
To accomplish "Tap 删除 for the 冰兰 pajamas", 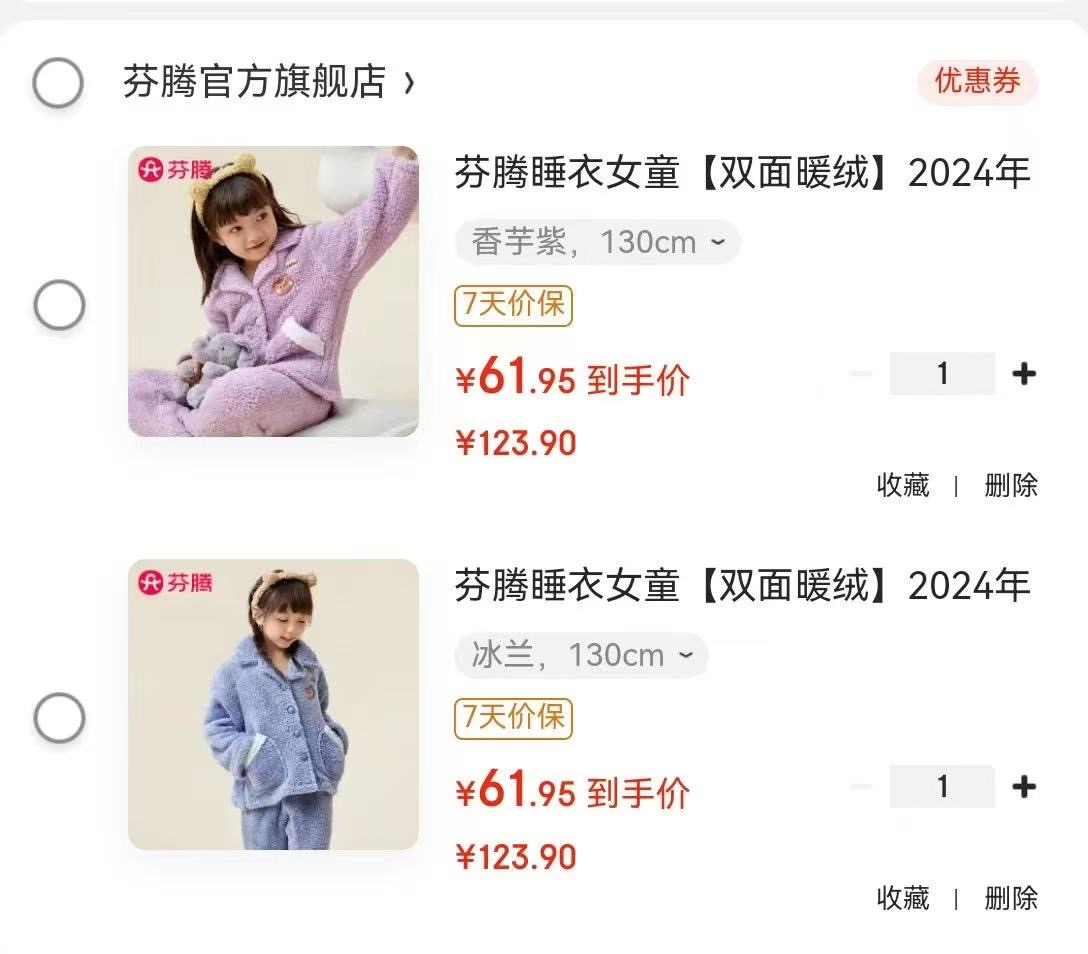I will pos(1011,898).
